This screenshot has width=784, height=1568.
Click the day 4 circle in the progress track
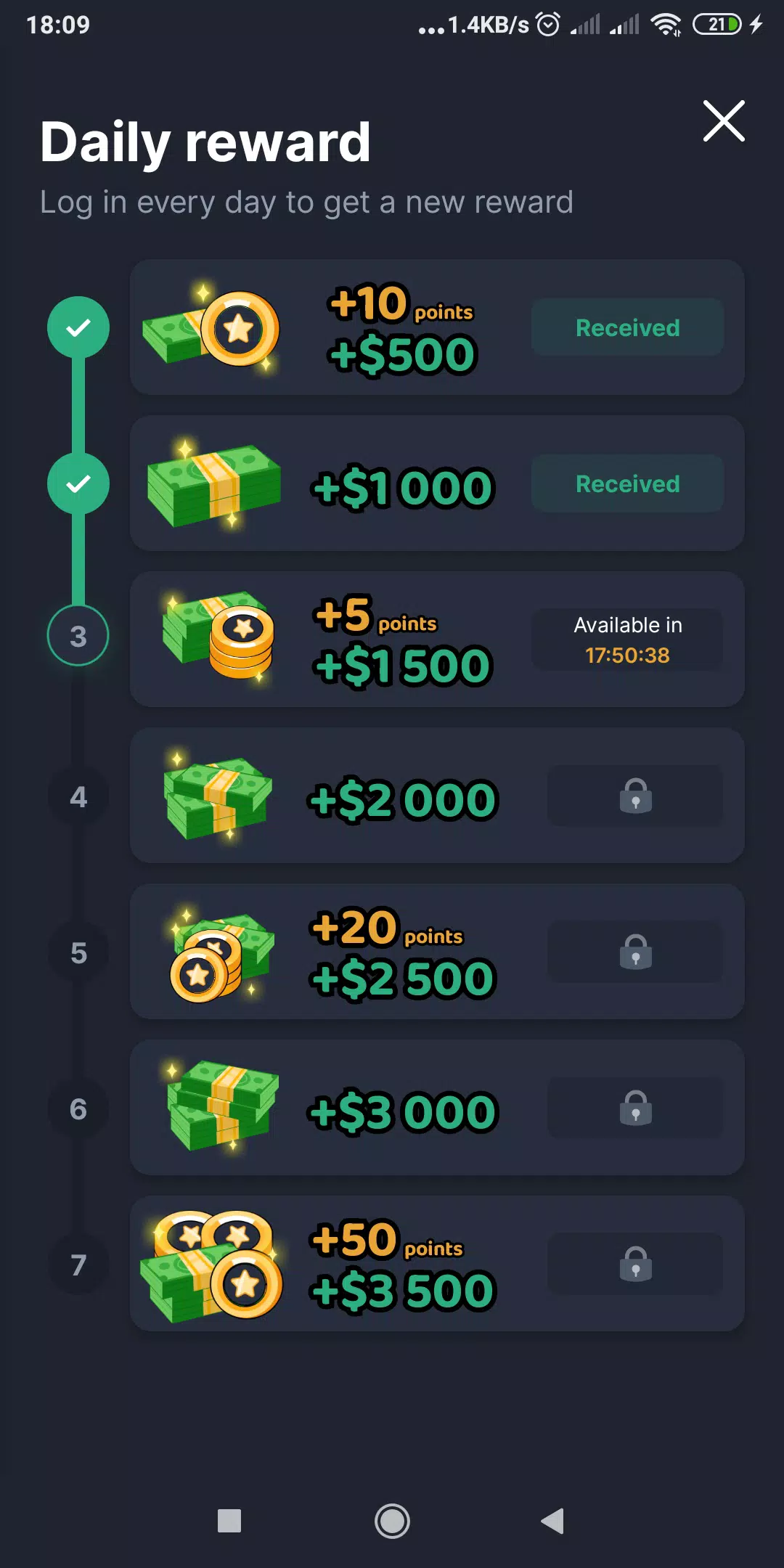78,795
